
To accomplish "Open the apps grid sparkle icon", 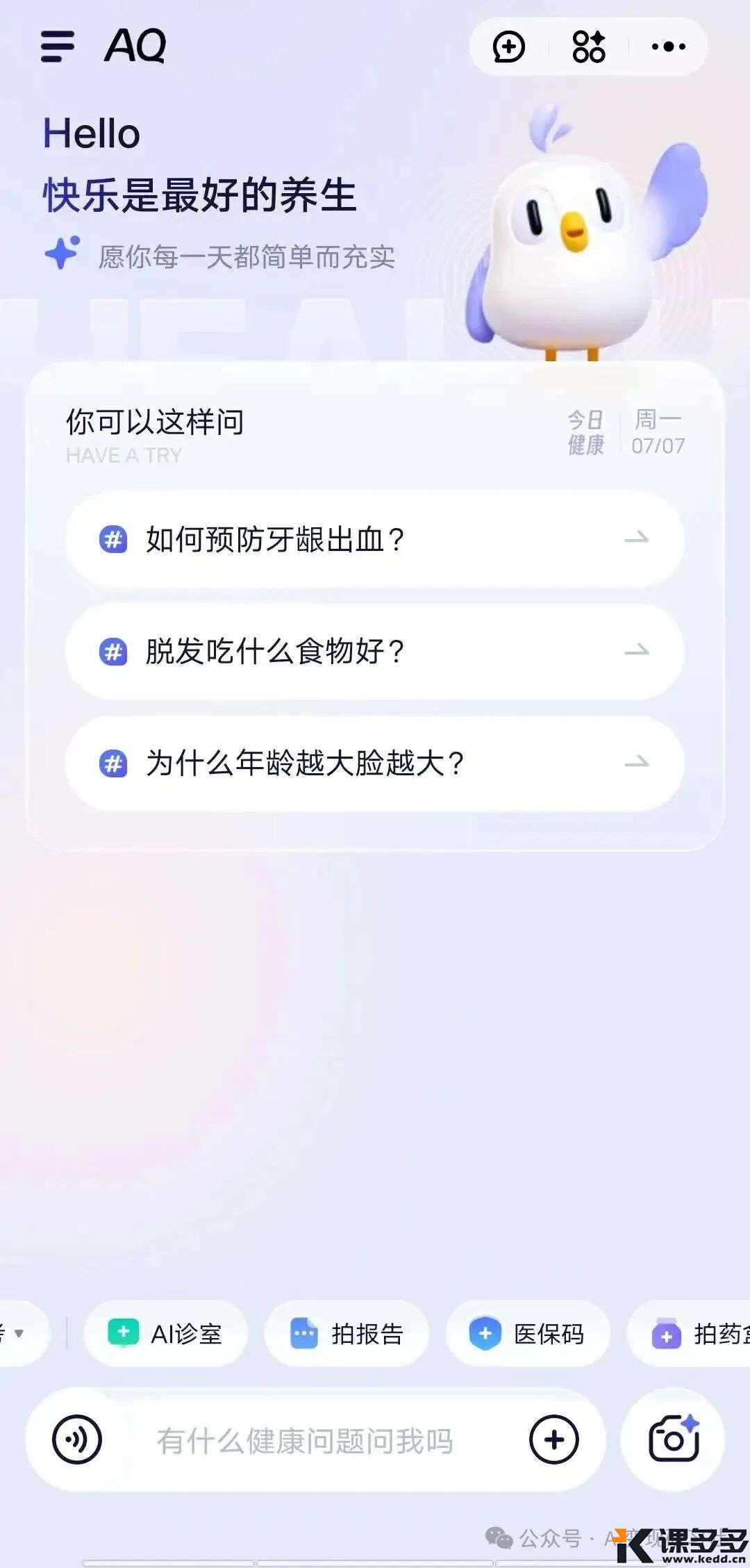I will (x=589, y=47).
